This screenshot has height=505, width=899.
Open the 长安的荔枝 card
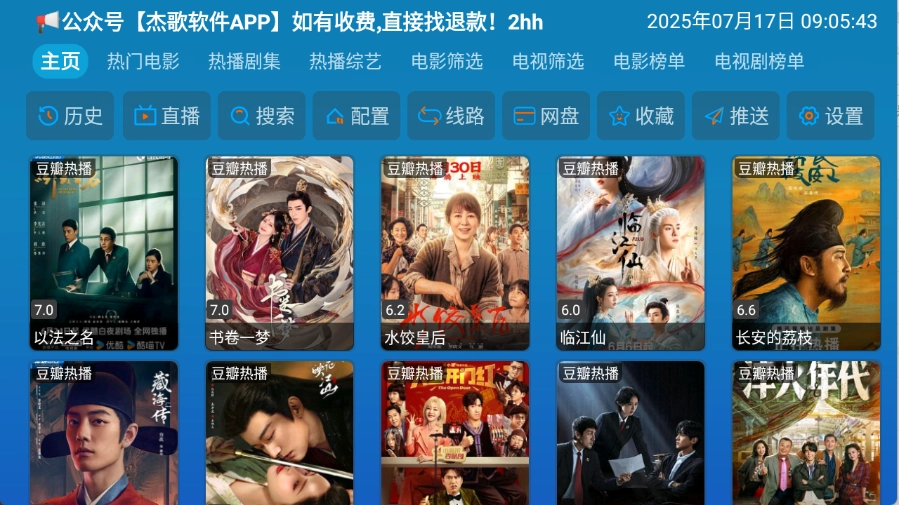point(806,250)
